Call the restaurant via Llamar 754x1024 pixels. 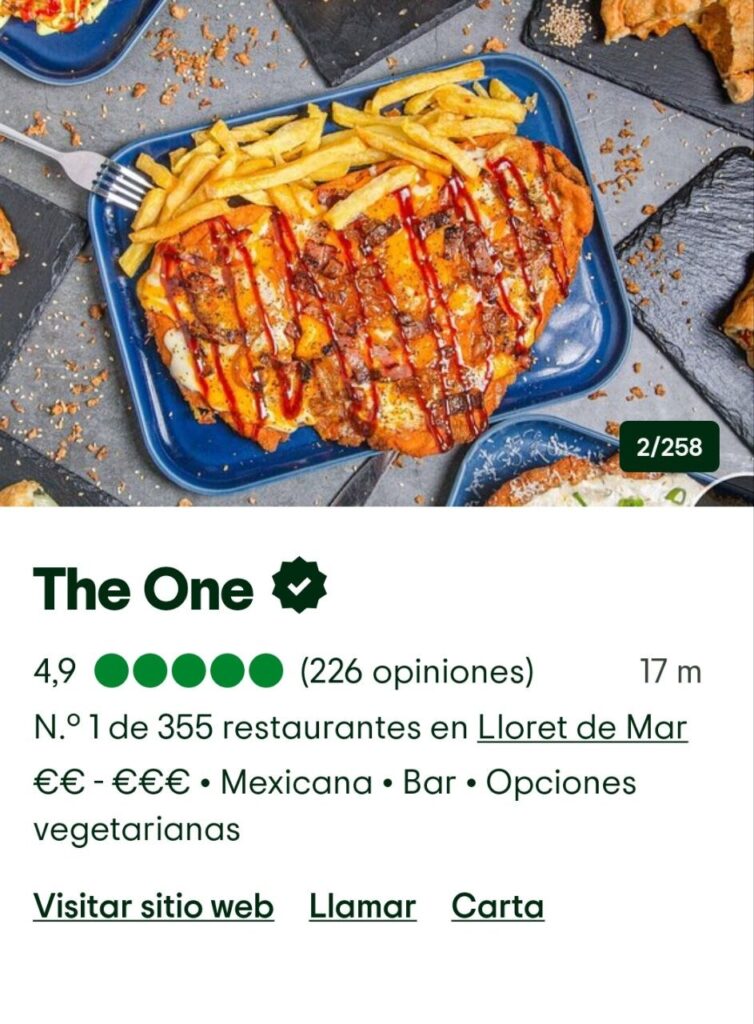(x=362, y=906)
